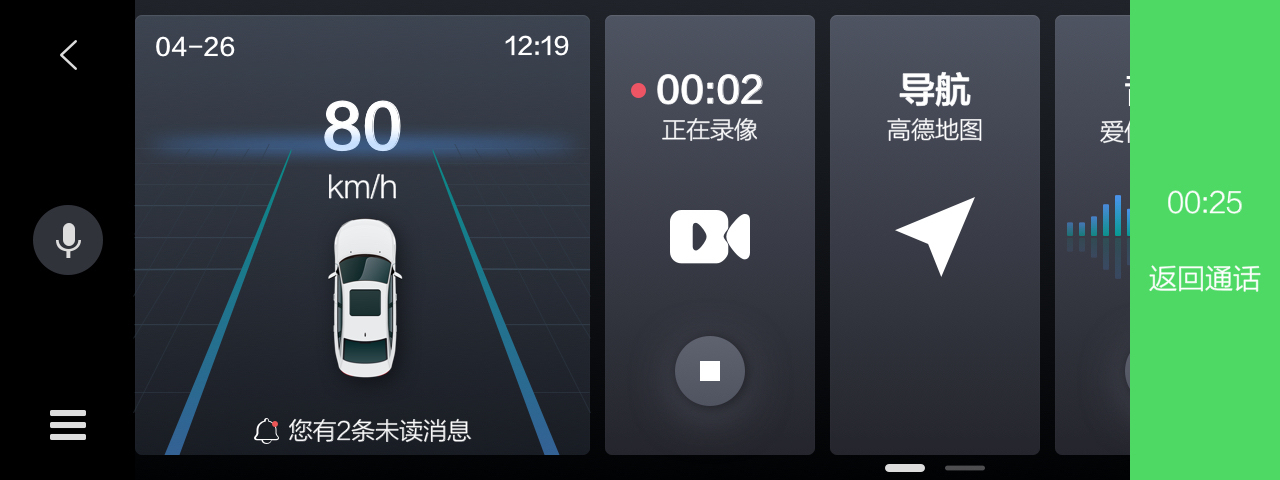The height and width of the screenshot is (480, 1280).
Task: Go back using the left arrow
Action: point(68,55)
